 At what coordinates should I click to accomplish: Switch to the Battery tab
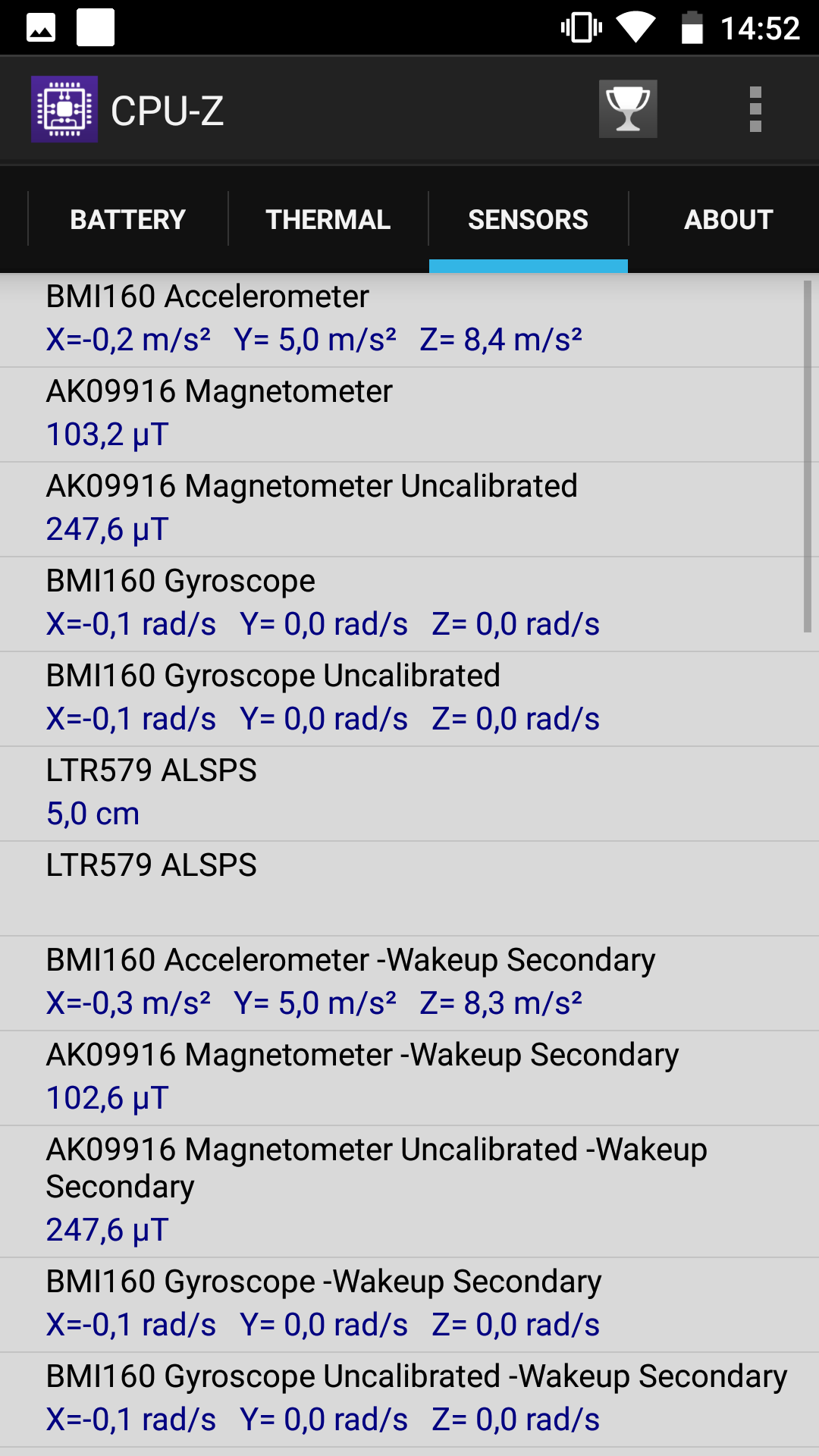128,219
